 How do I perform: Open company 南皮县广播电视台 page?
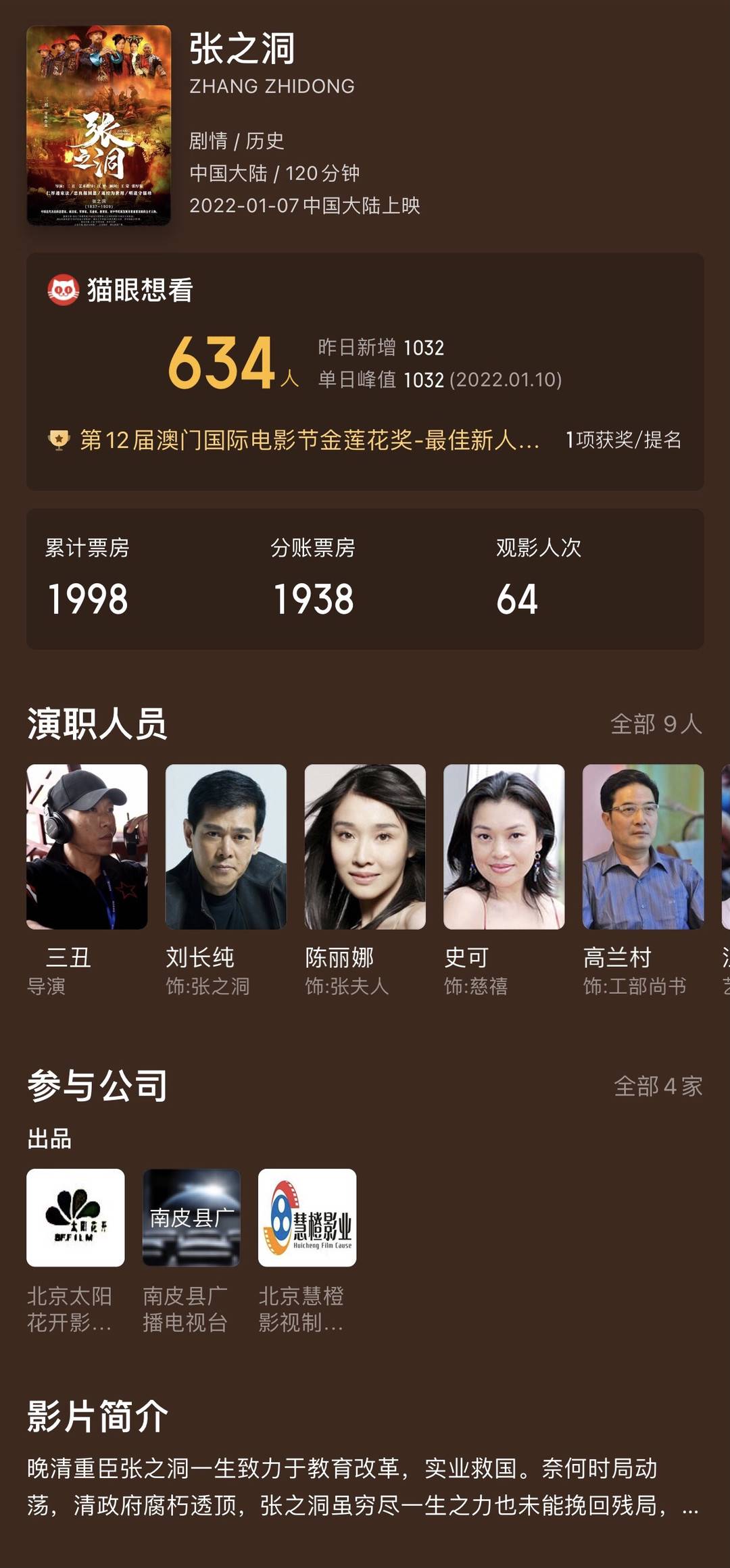(191, 1217)
